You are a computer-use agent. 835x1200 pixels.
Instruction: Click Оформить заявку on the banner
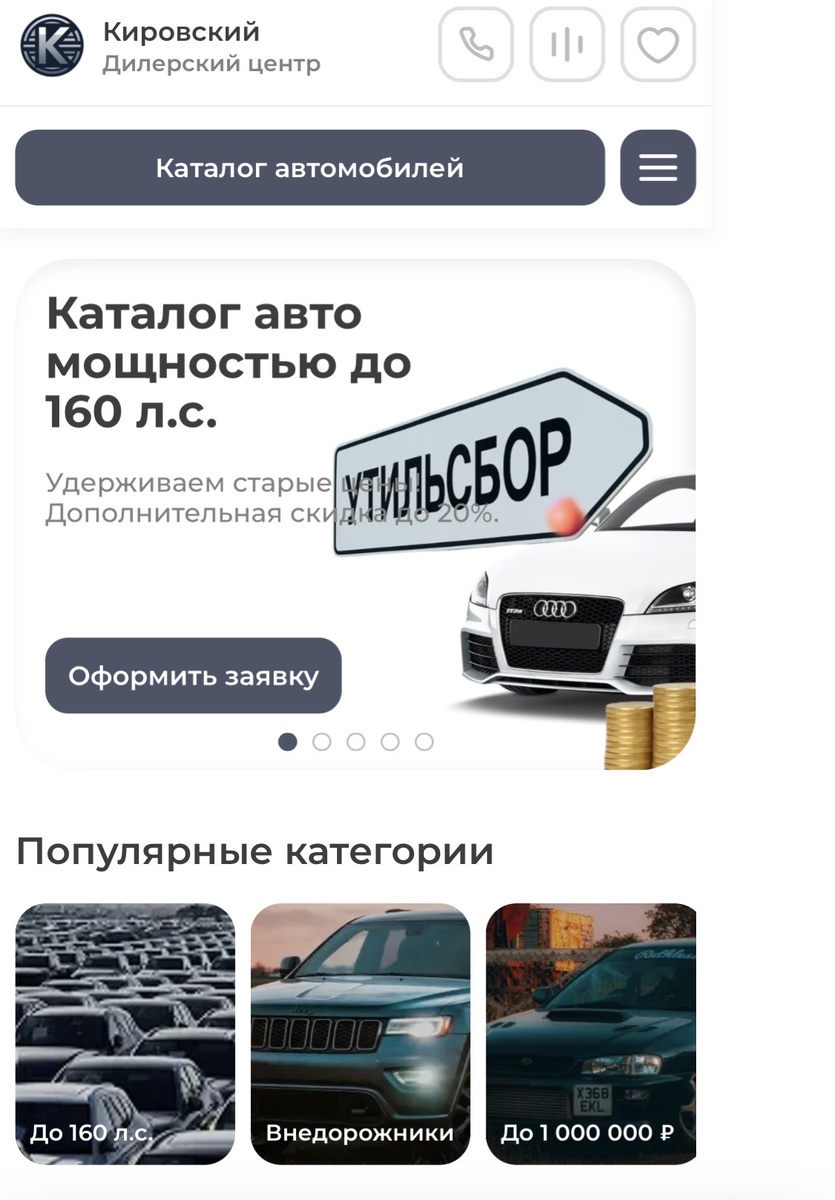coord(192,676)
